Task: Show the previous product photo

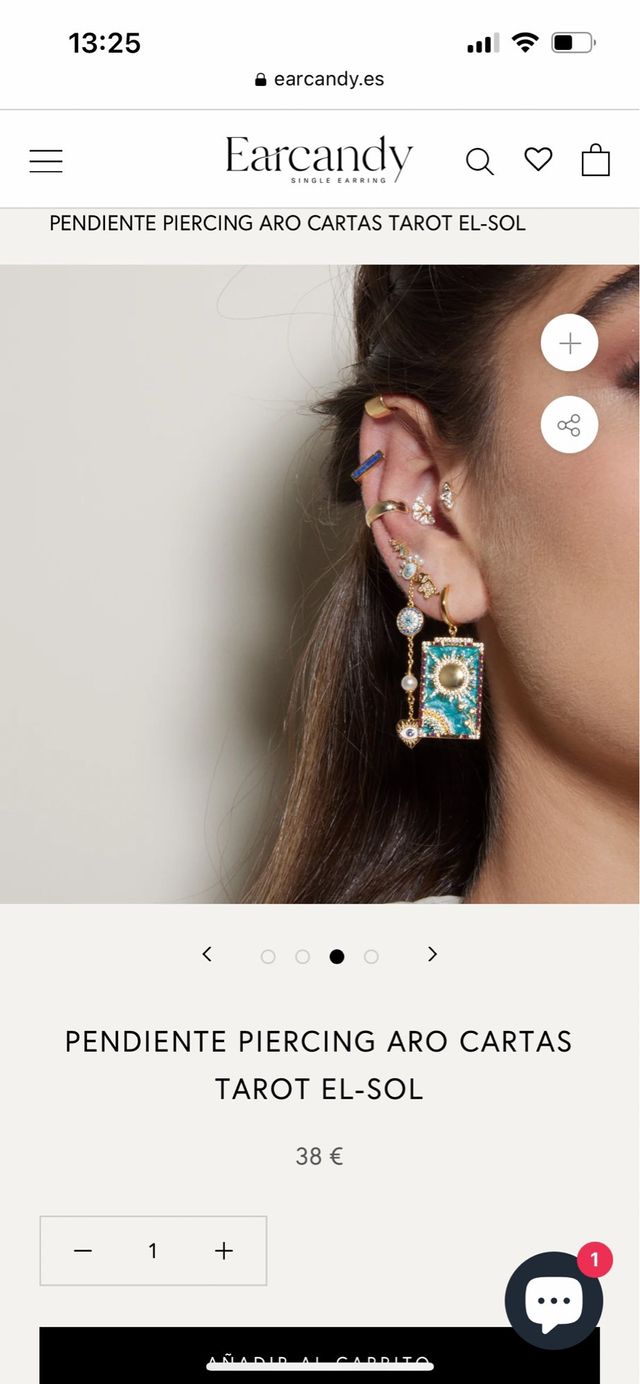Action: click(x=207, y=954)
